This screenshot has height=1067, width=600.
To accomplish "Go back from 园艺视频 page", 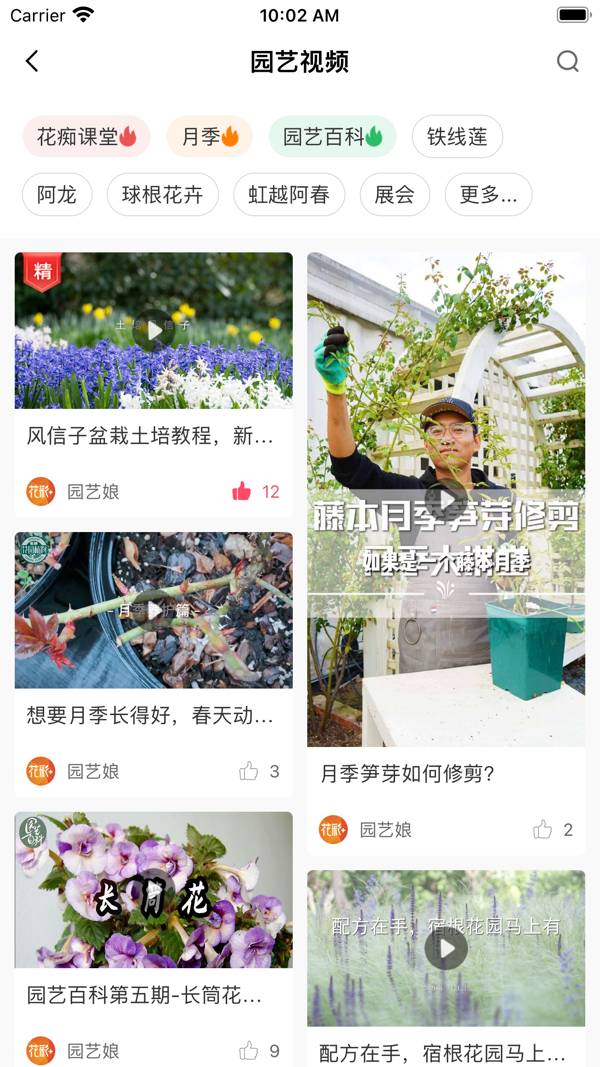I will click(x=32, y=61).
